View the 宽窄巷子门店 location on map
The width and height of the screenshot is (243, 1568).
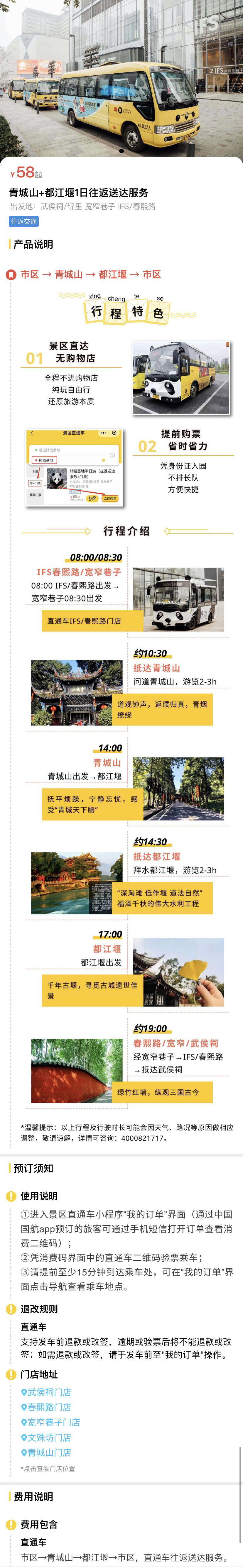point(50,1423)
